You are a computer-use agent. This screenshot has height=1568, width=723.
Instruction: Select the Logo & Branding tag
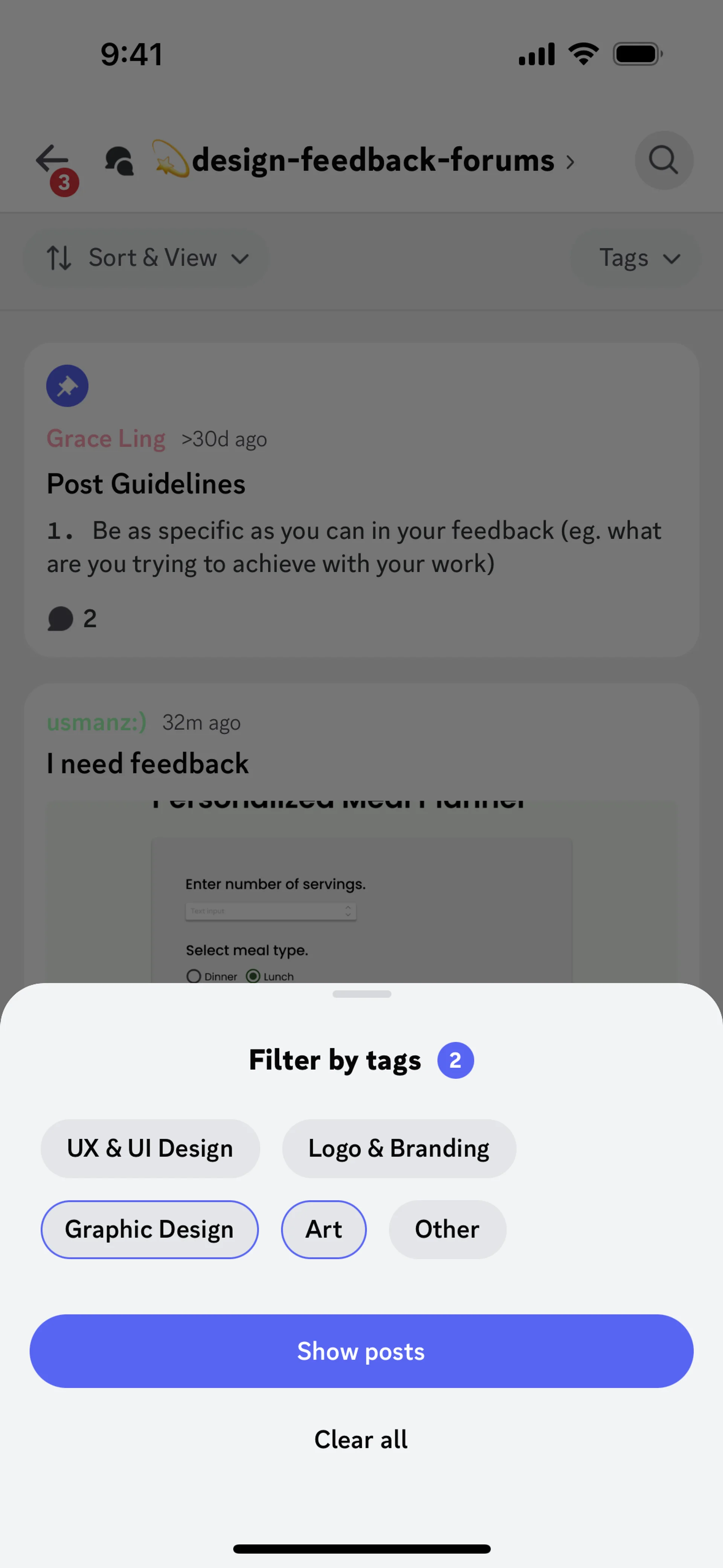[x=399, y=1149]
